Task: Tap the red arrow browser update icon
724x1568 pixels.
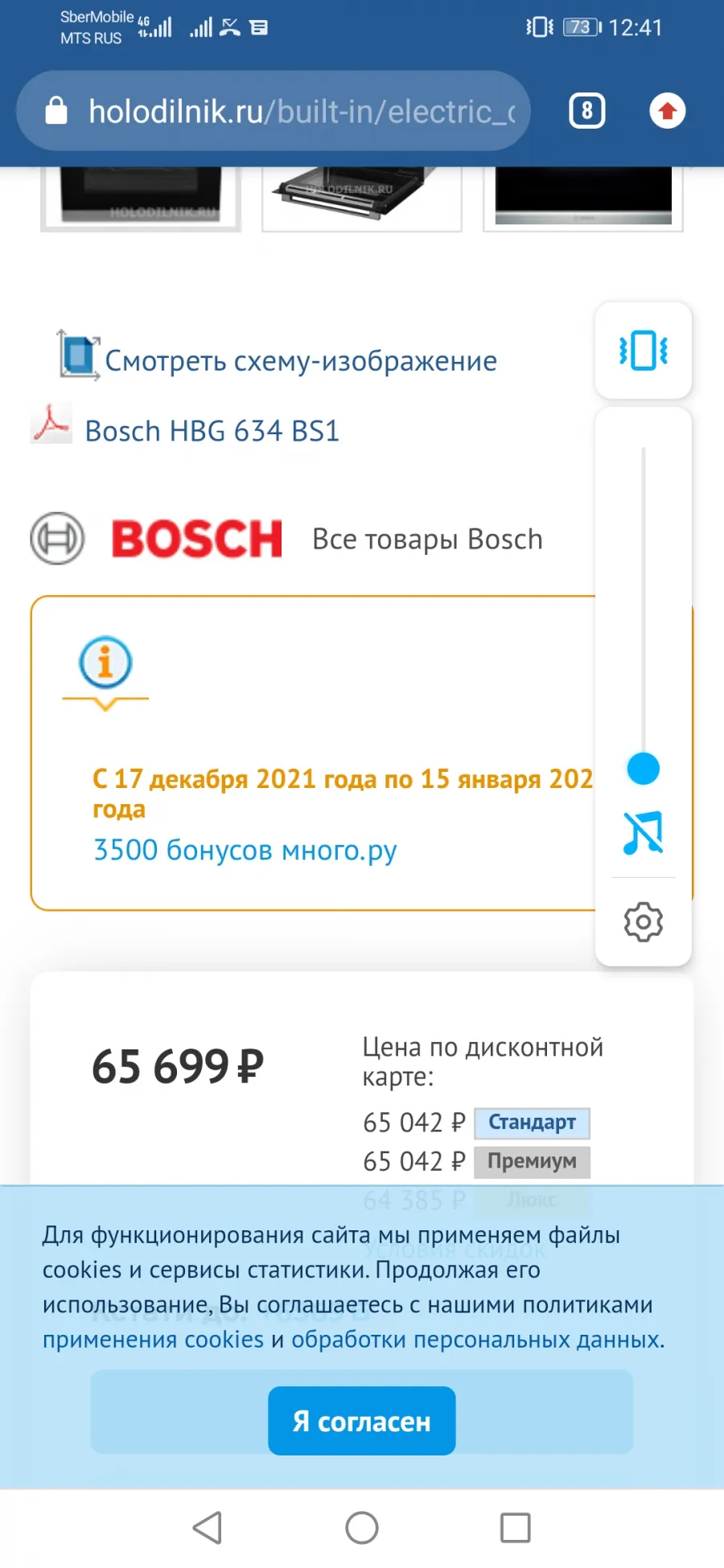Action: pyautogui.click(x=668, y=111)
